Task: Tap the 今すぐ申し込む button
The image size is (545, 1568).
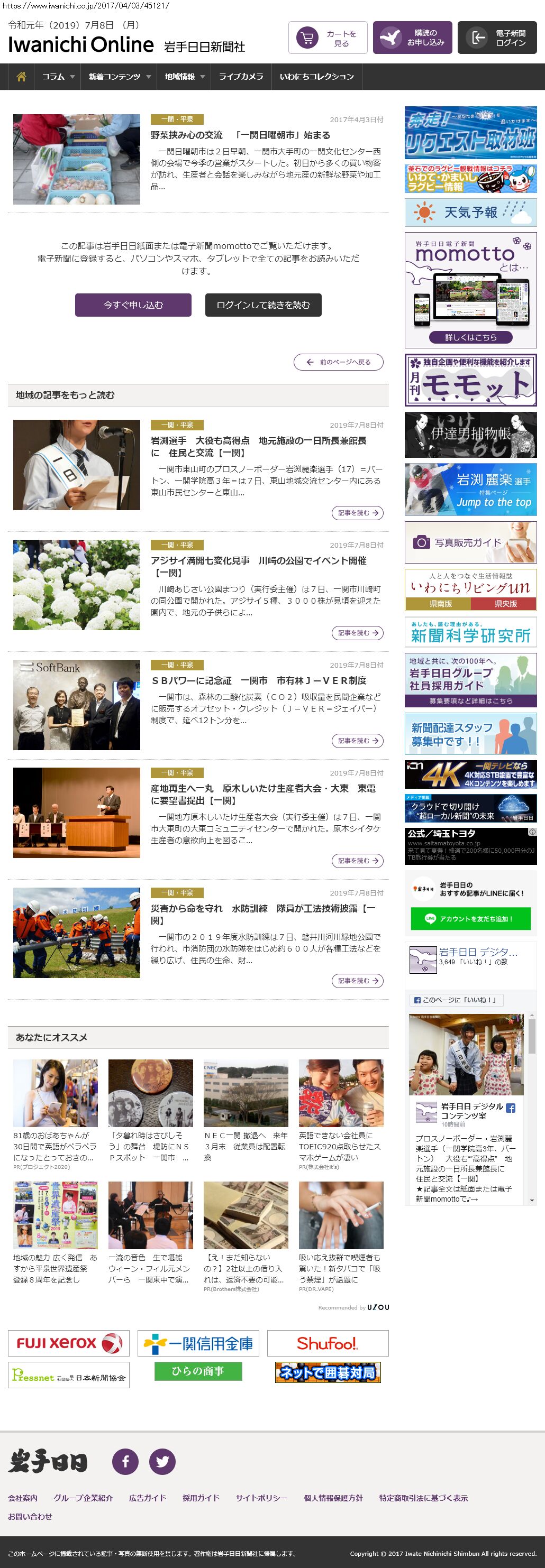Action: point(133,305)
